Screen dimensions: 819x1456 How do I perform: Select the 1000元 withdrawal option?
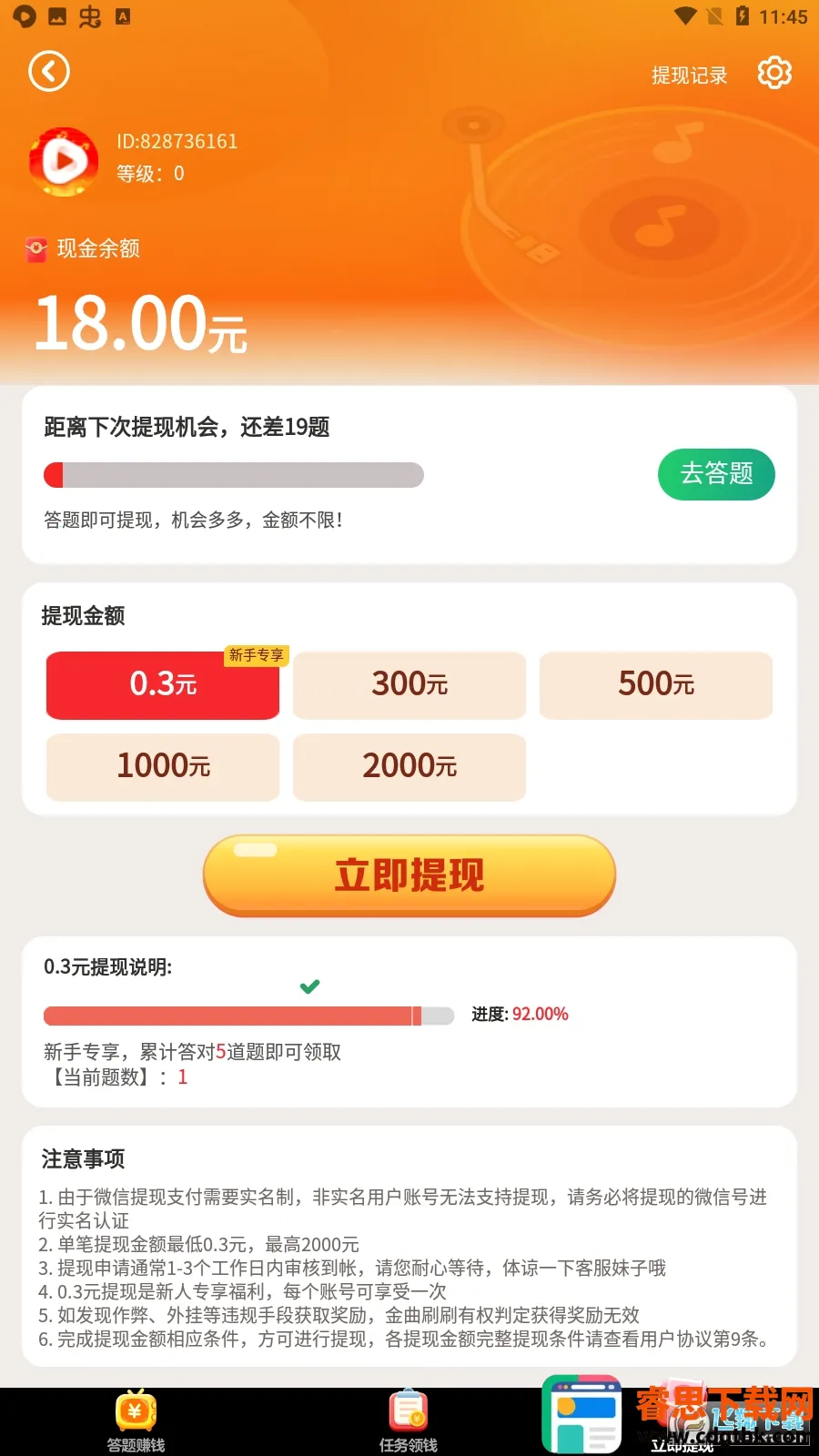[x=163, y=767]
